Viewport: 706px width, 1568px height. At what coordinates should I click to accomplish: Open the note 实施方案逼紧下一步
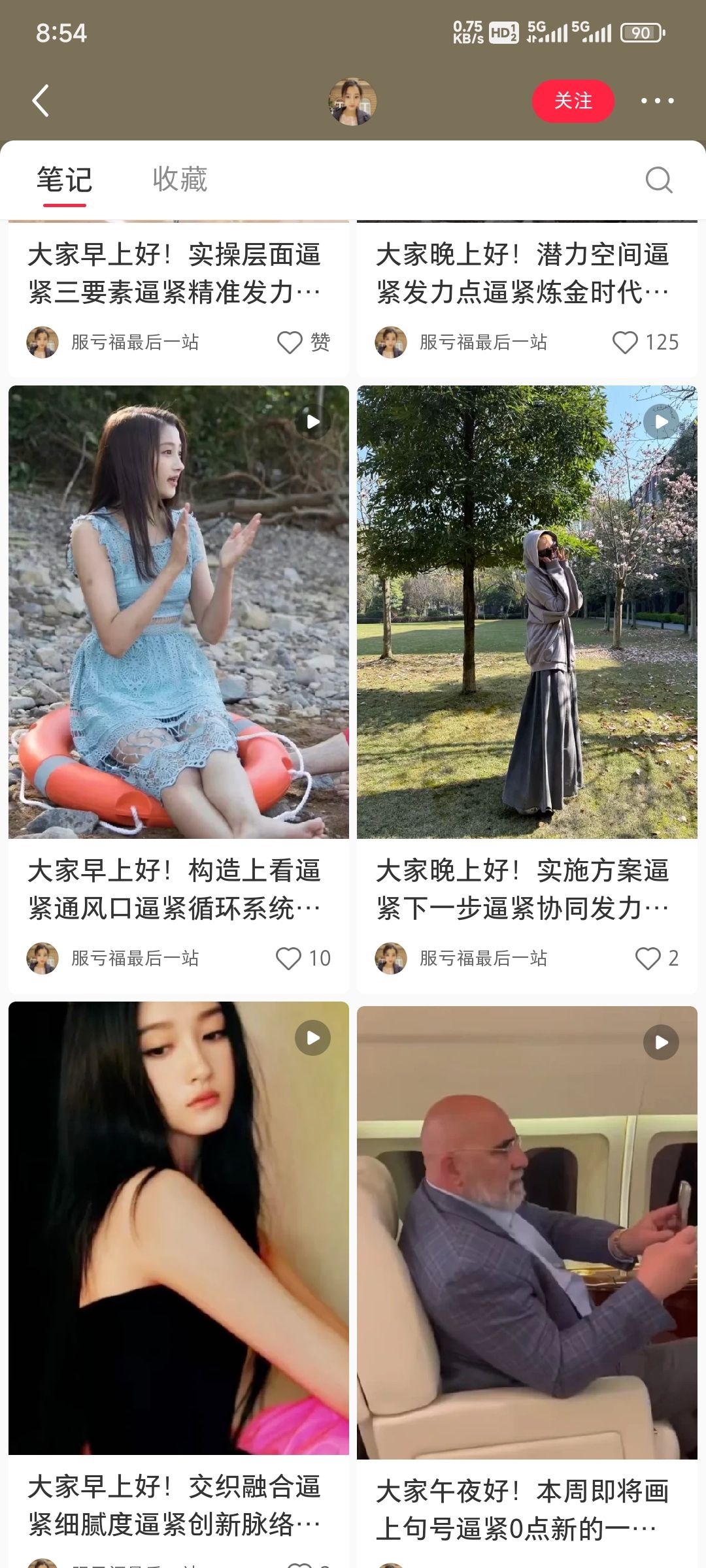527,612
